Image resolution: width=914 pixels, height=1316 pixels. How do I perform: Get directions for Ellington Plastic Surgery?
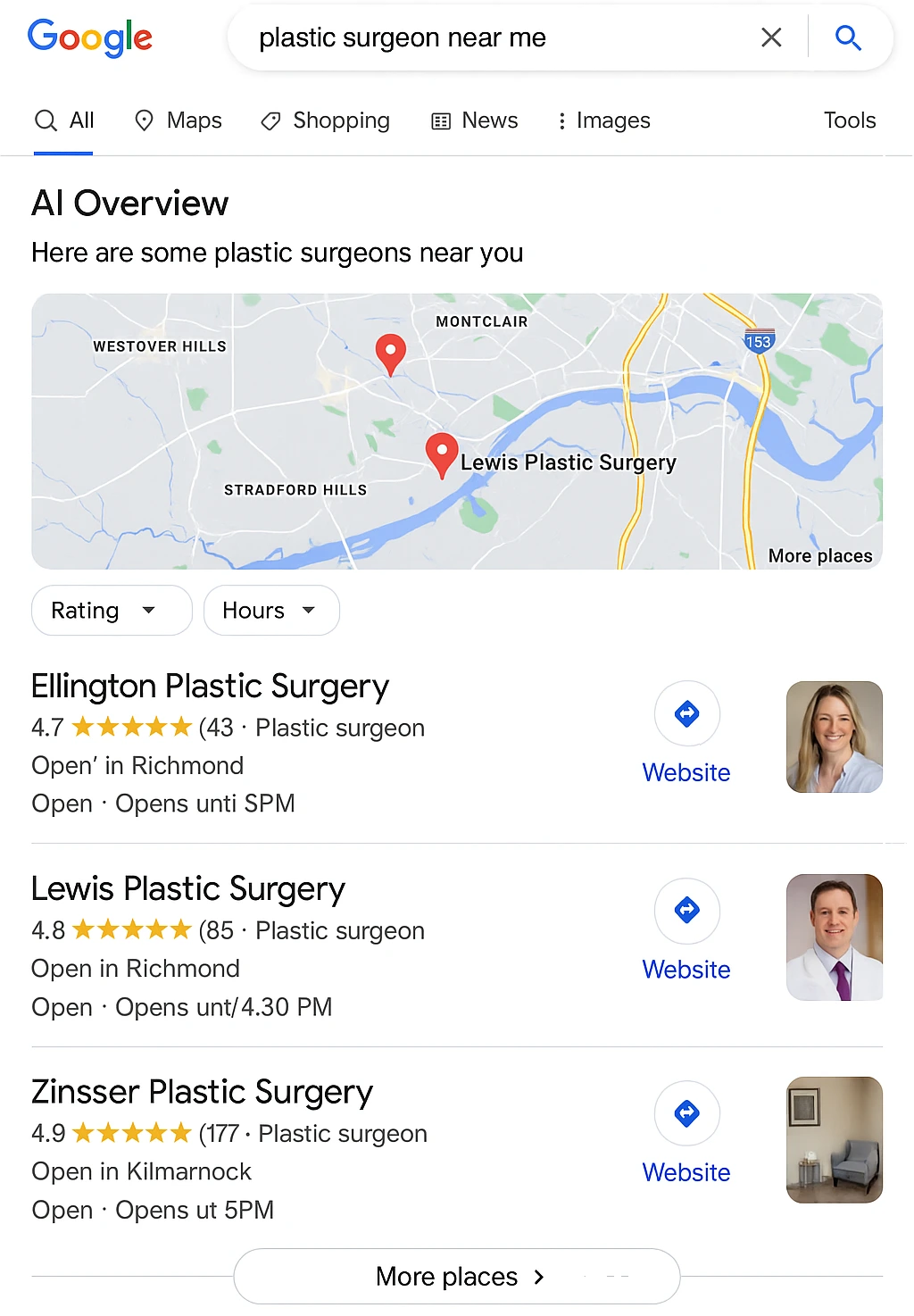pos(686,714)
